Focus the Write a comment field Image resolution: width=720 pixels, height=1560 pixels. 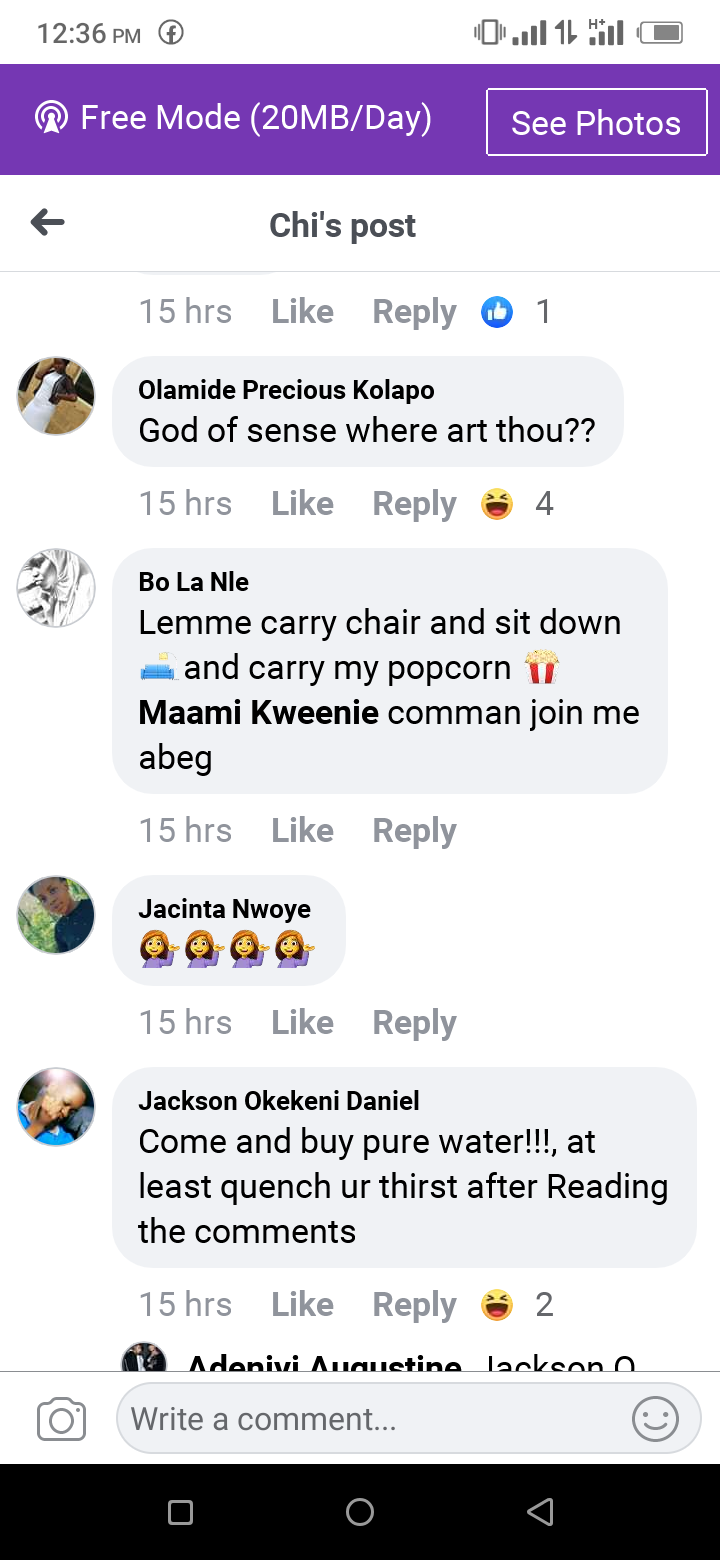(x=370, y=1419)
